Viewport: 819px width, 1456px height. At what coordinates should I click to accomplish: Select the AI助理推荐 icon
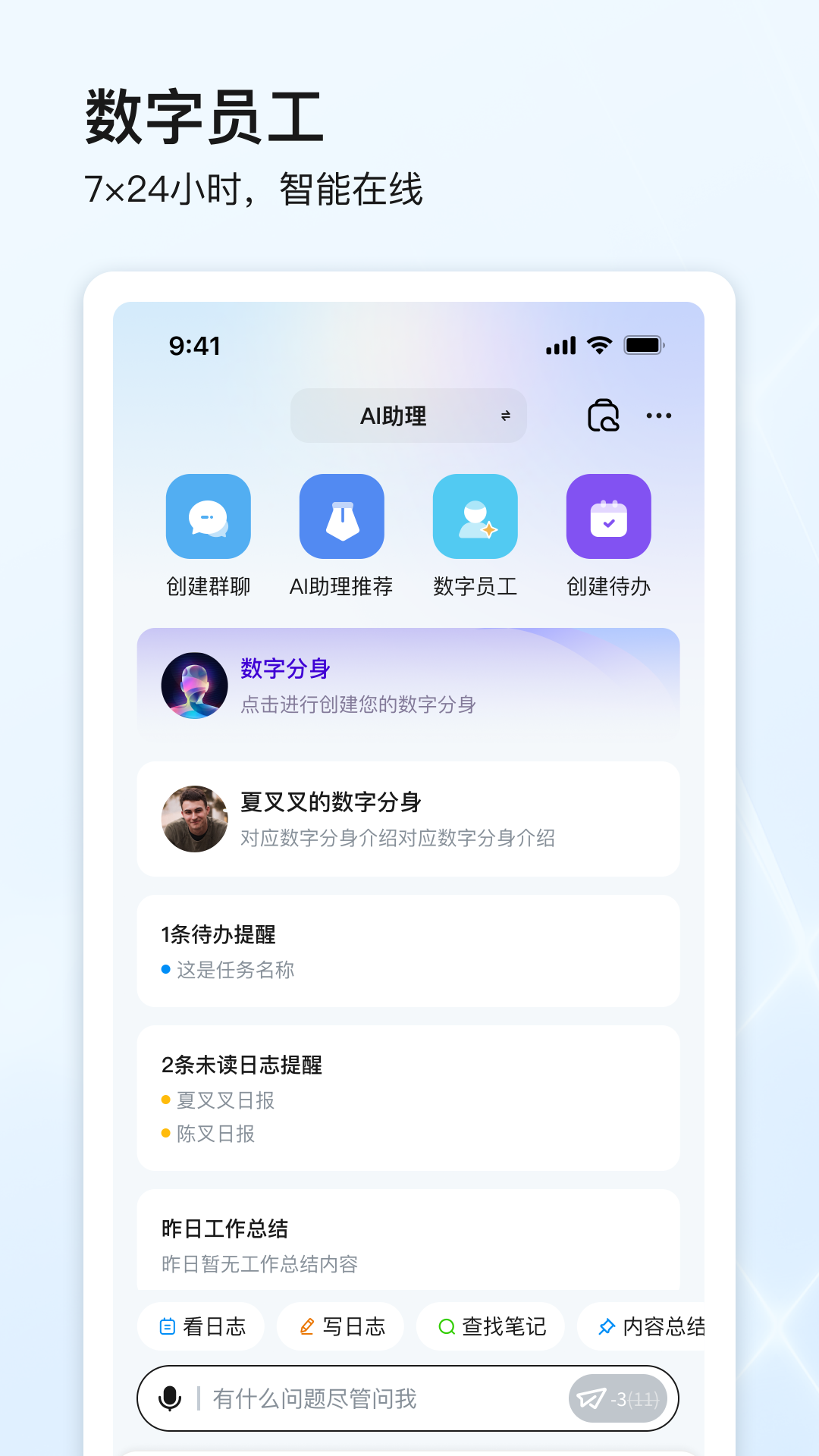click(341, 516)
